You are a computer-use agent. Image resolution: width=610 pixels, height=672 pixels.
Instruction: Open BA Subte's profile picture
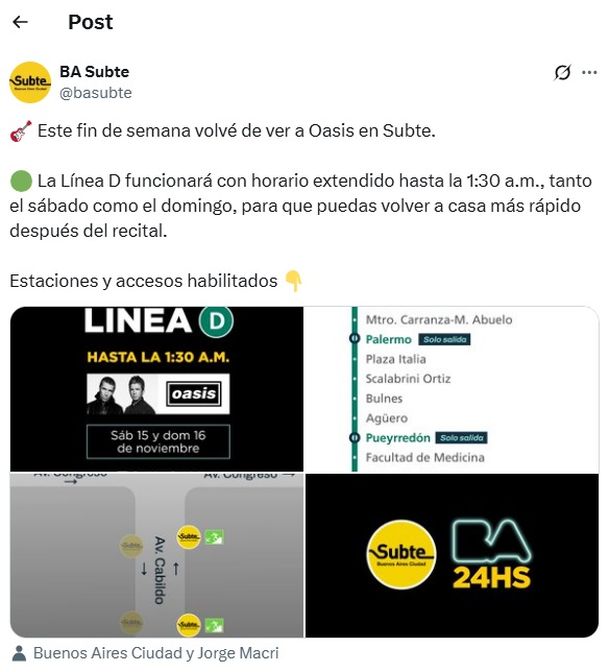pyautogui.click(x=31, y=82)
